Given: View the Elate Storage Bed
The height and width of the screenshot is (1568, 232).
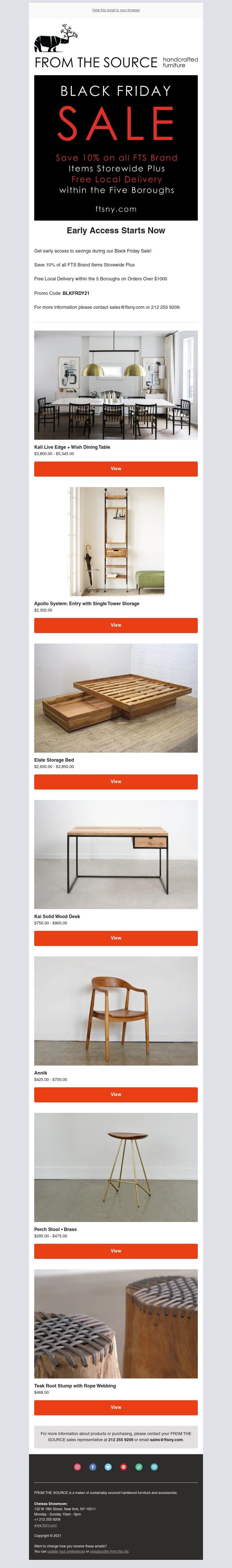Looking at the screenshot, I should coord(116,782).
